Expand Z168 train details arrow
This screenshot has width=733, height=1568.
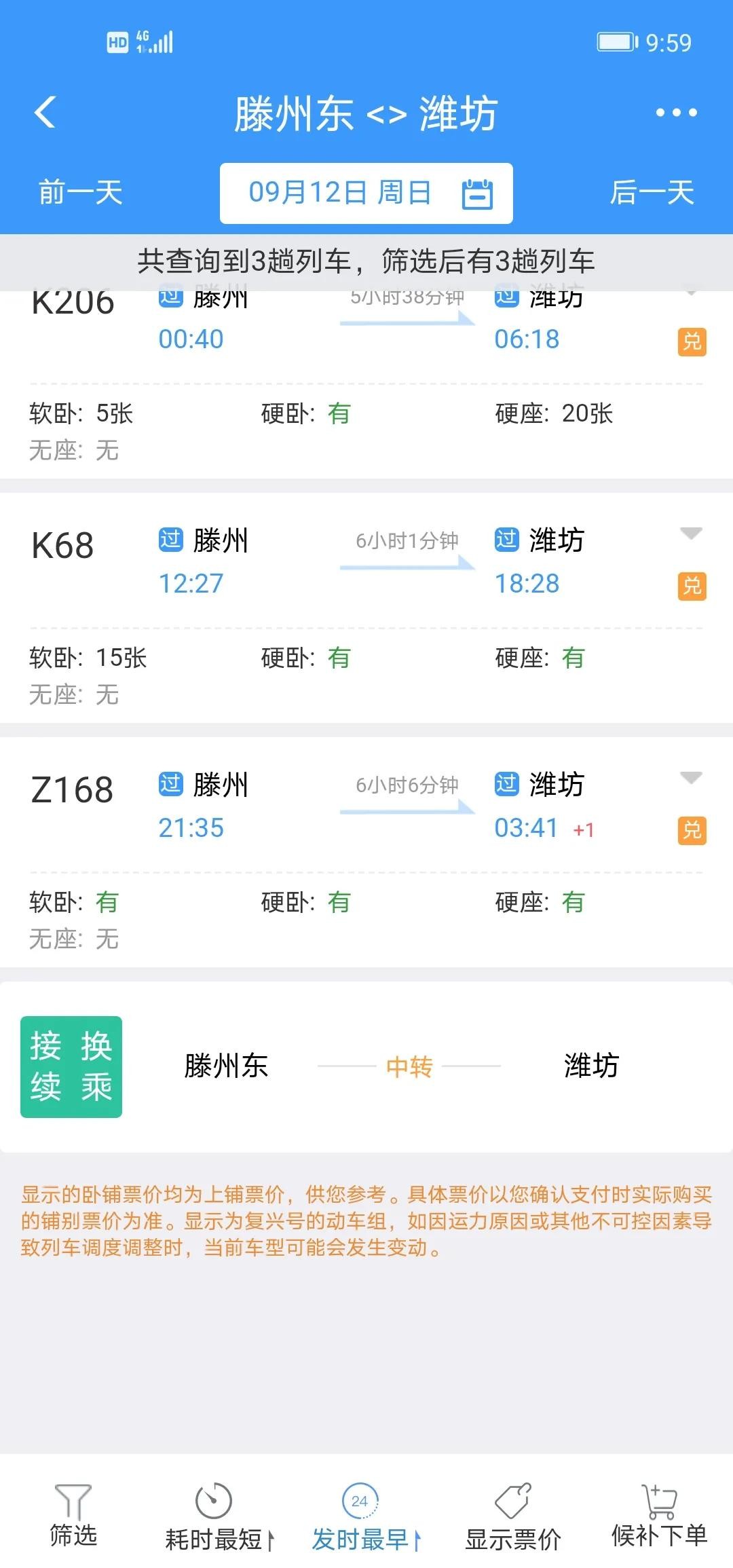[690, 778]
